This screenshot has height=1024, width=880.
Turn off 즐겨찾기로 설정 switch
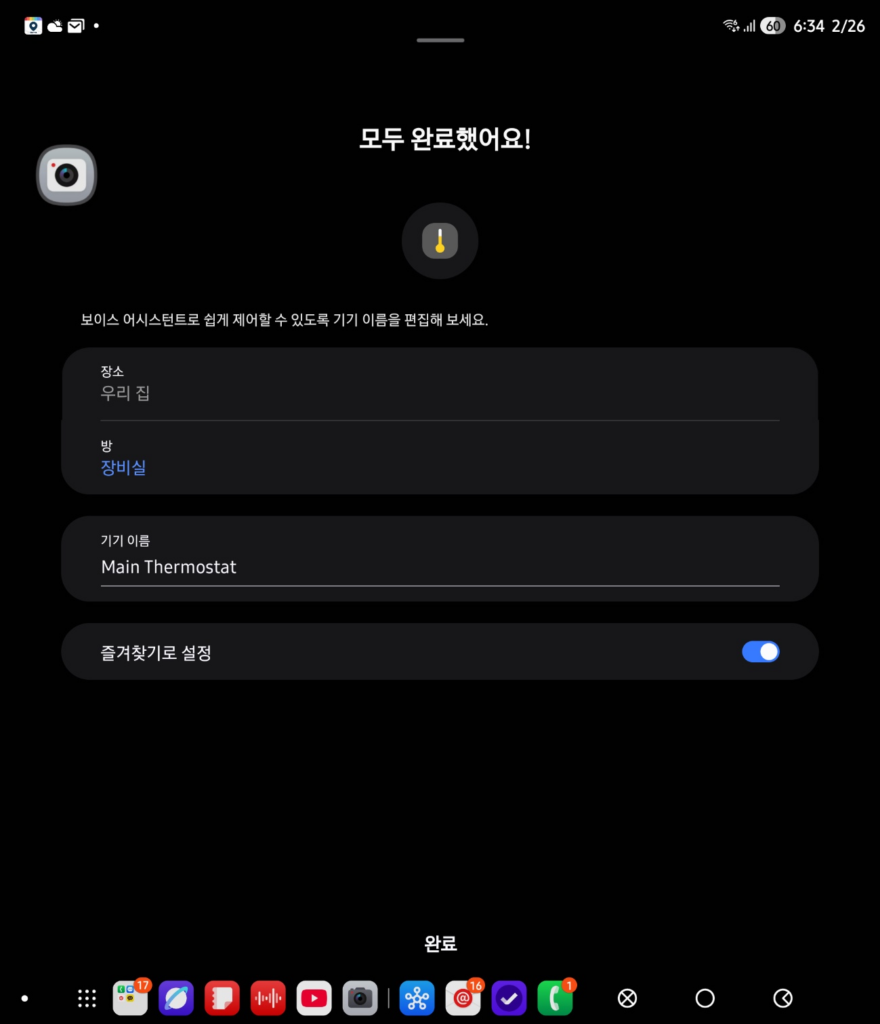760,652
